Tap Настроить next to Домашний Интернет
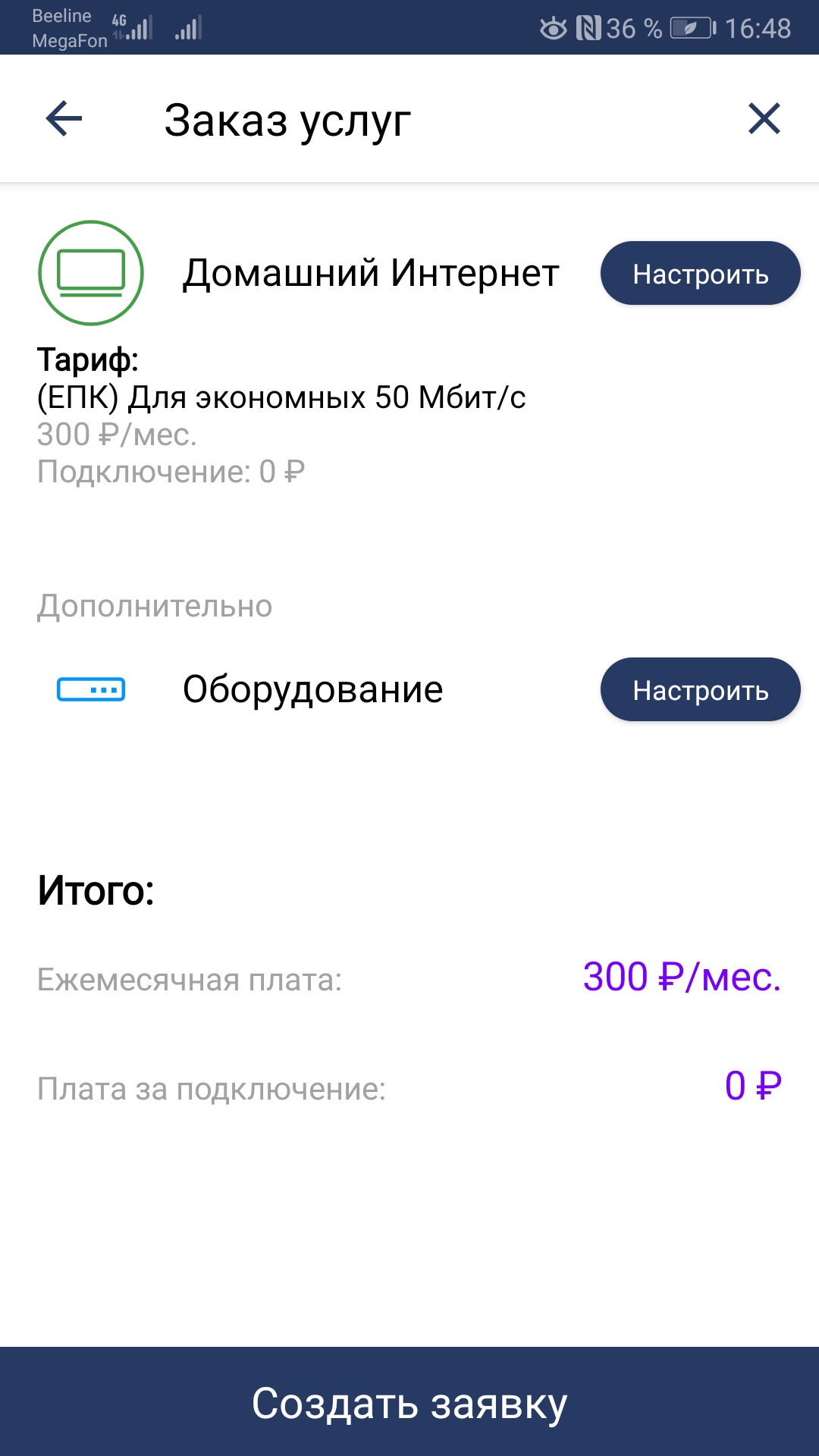 [x=700, y=273]
